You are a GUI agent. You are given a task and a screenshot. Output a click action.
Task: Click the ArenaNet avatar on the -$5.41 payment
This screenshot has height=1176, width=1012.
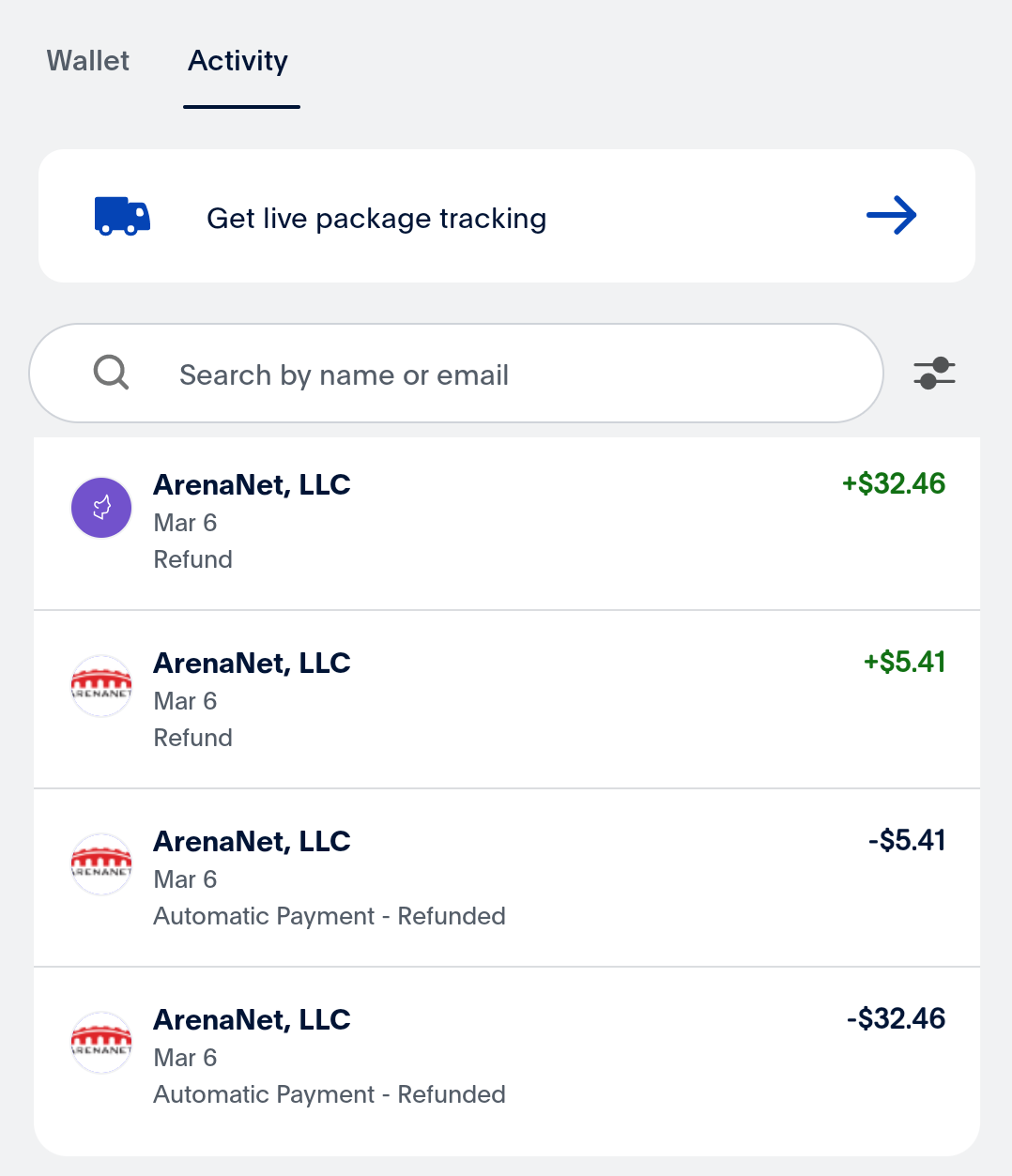pos(100,863)
